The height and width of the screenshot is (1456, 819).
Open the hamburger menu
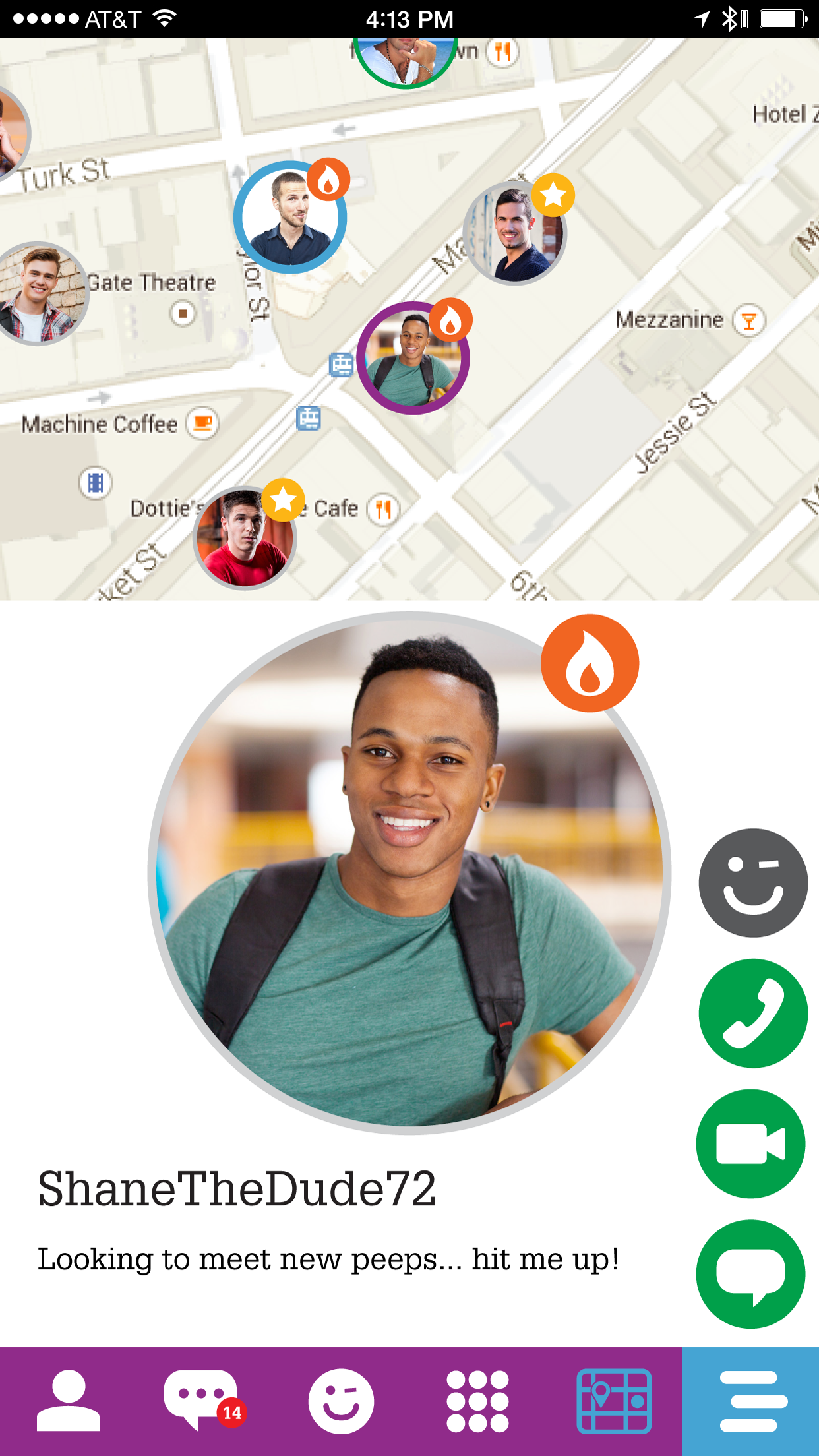click(x=752, y=1401)
